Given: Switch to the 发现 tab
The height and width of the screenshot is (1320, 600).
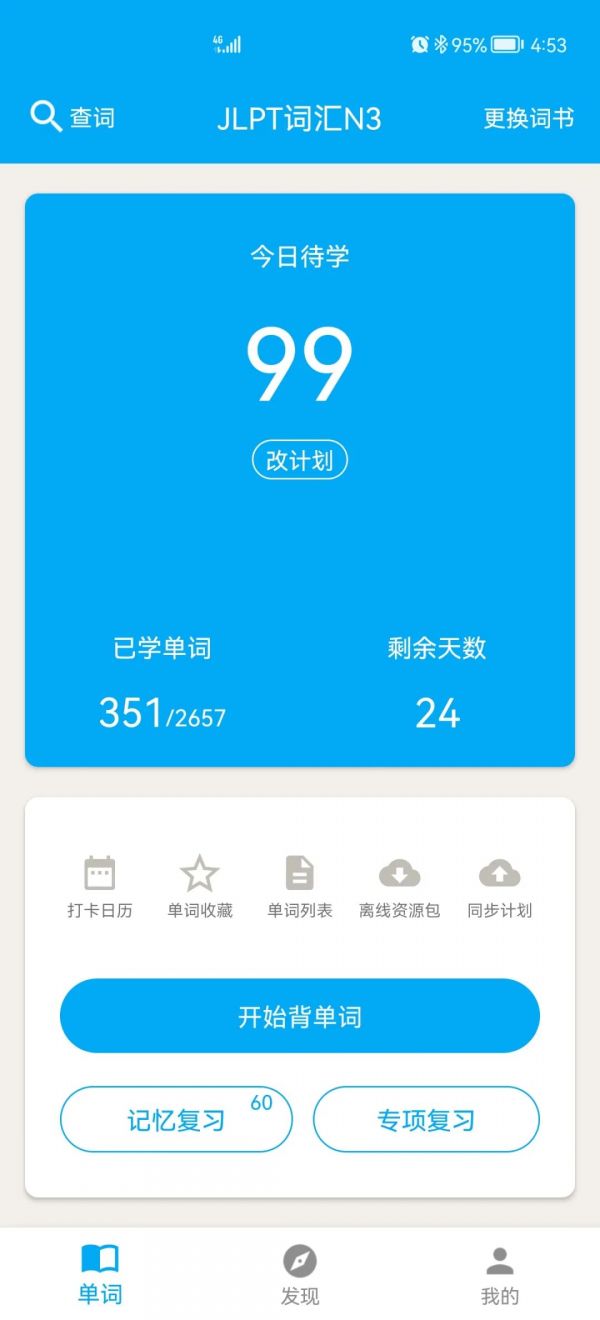Looking at the screenshot, I should click(299, 1274).
